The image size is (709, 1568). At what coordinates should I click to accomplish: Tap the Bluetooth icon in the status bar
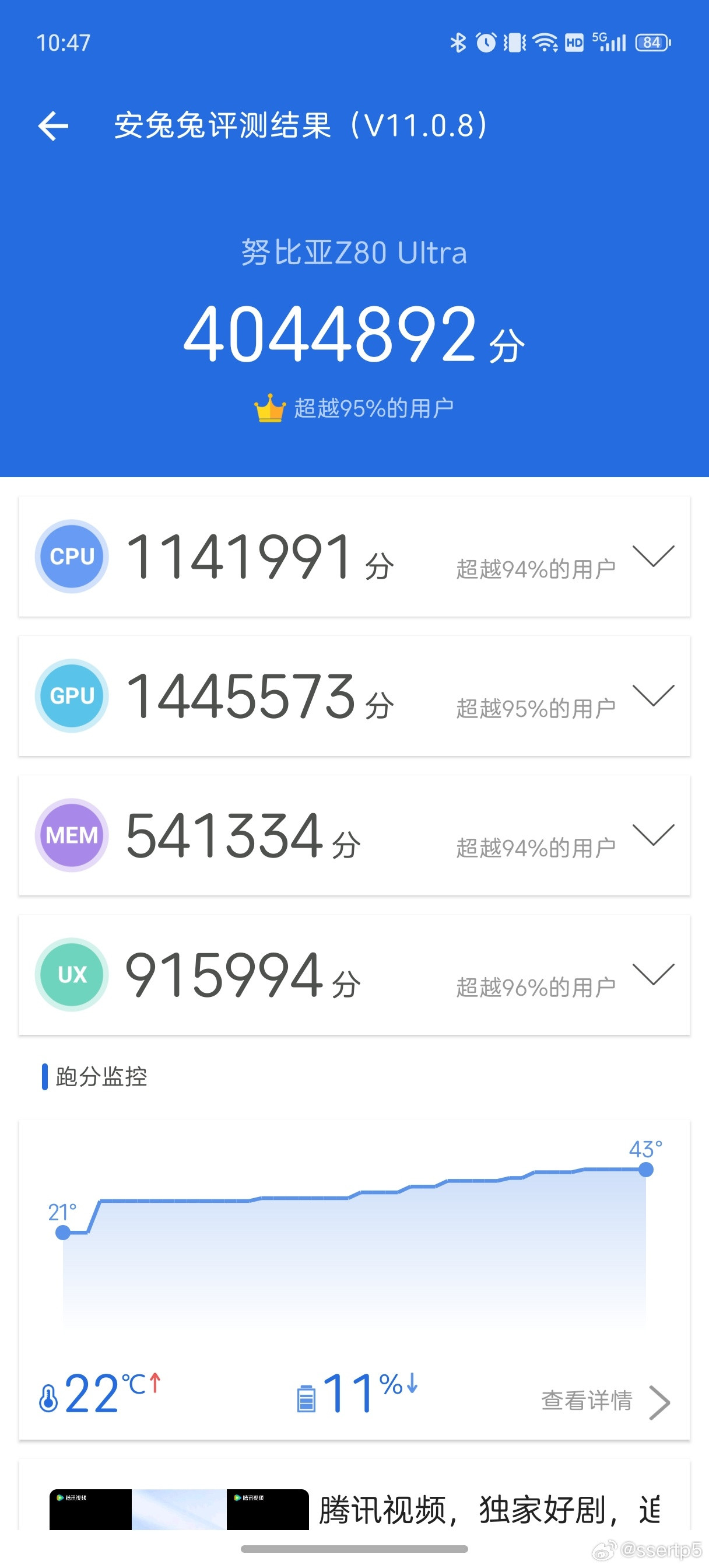click(x=457, y=43)
